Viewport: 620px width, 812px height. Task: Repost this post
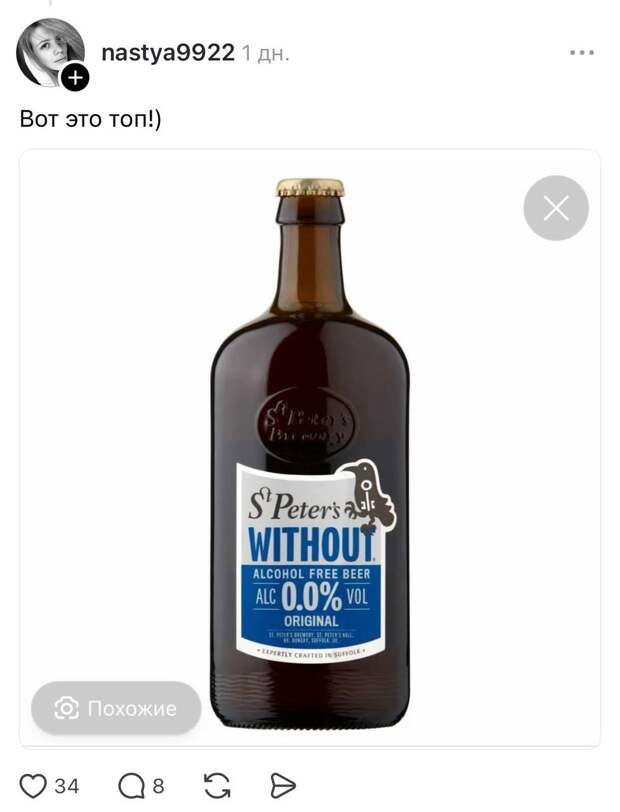tap(217, 786)
